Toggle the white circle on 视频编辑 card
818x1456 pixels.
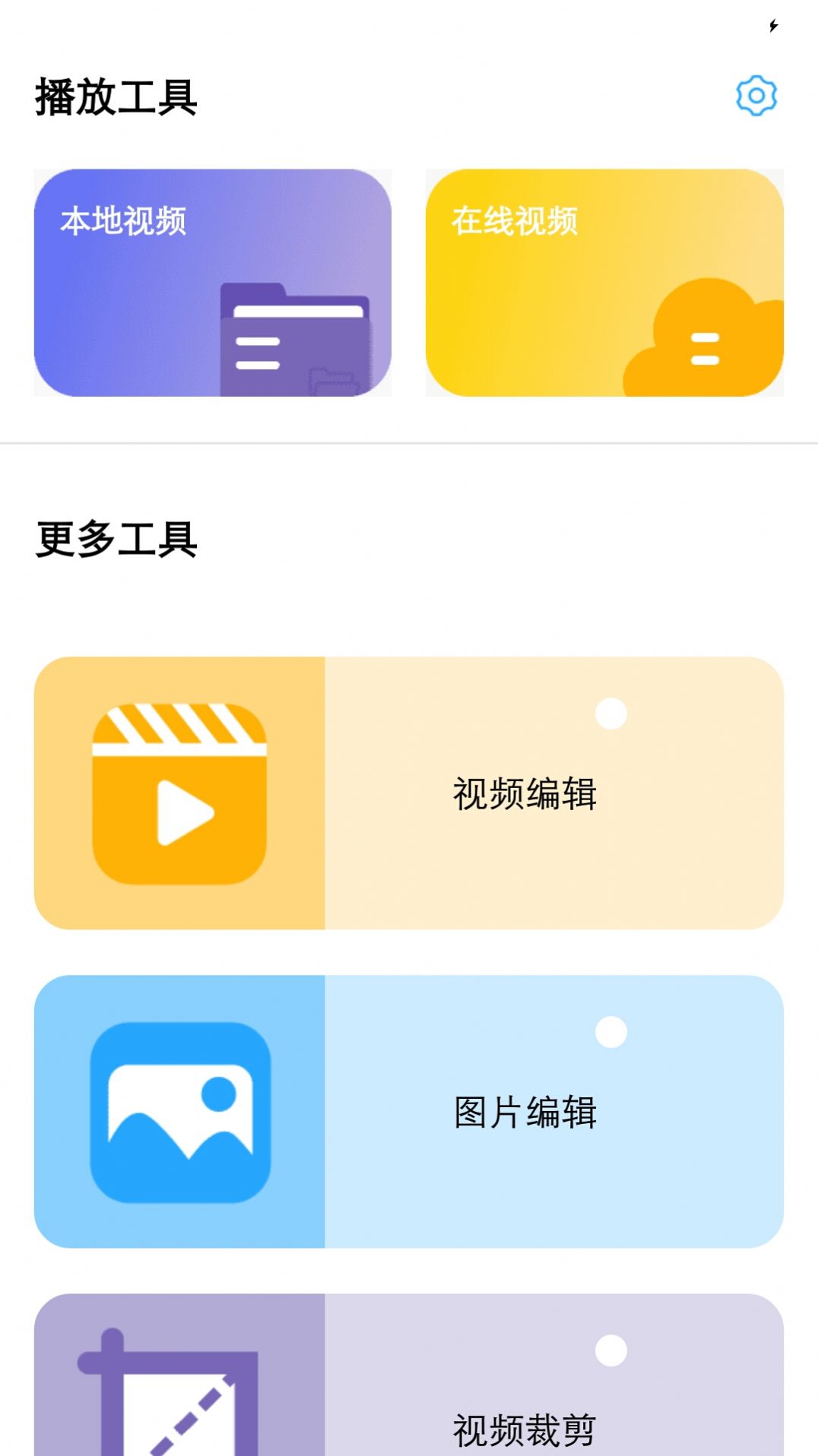(x=611, y=714)
